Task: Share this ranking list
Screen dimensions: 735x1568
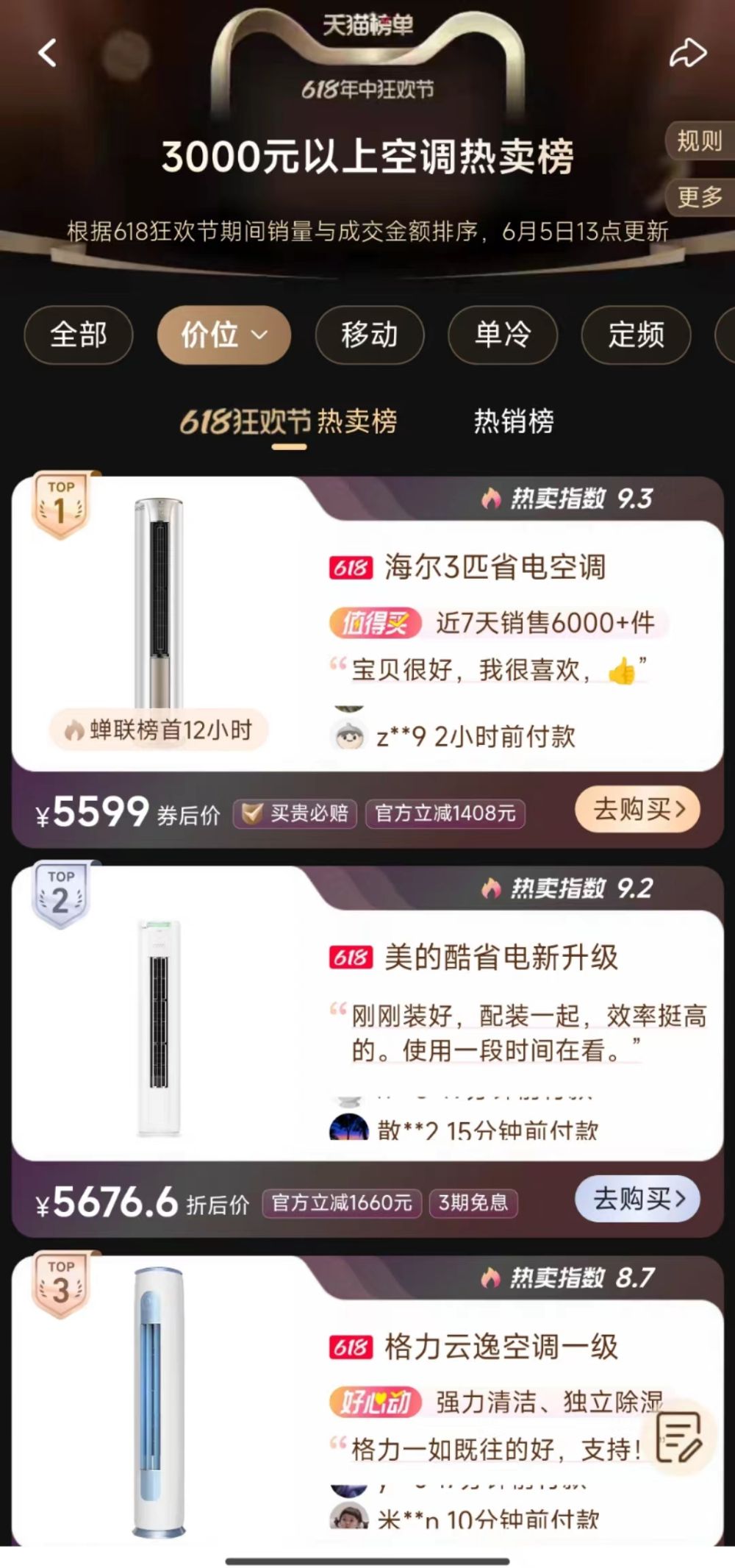Action: 687,54
